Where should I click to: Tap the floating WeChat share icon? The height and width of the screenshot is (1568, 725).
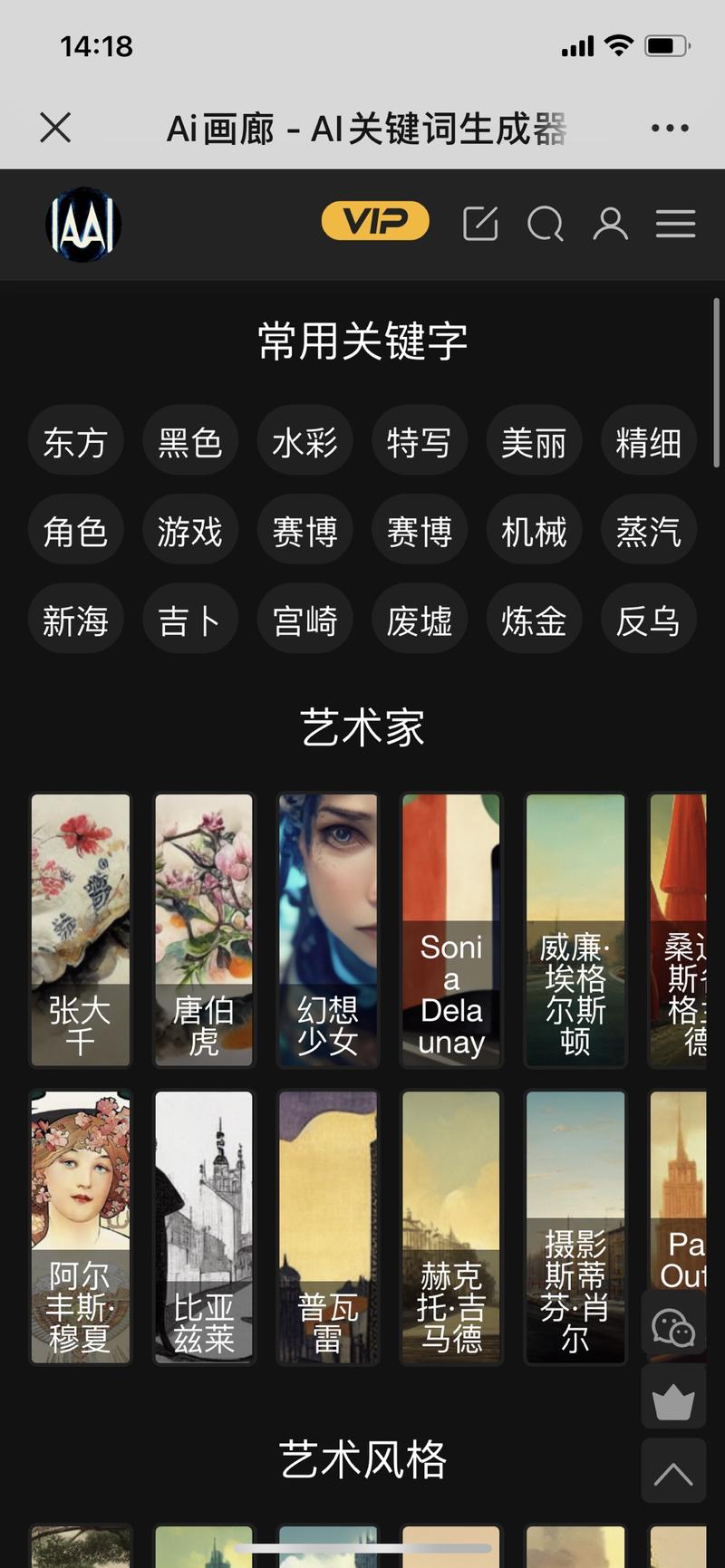(673, 1323)
